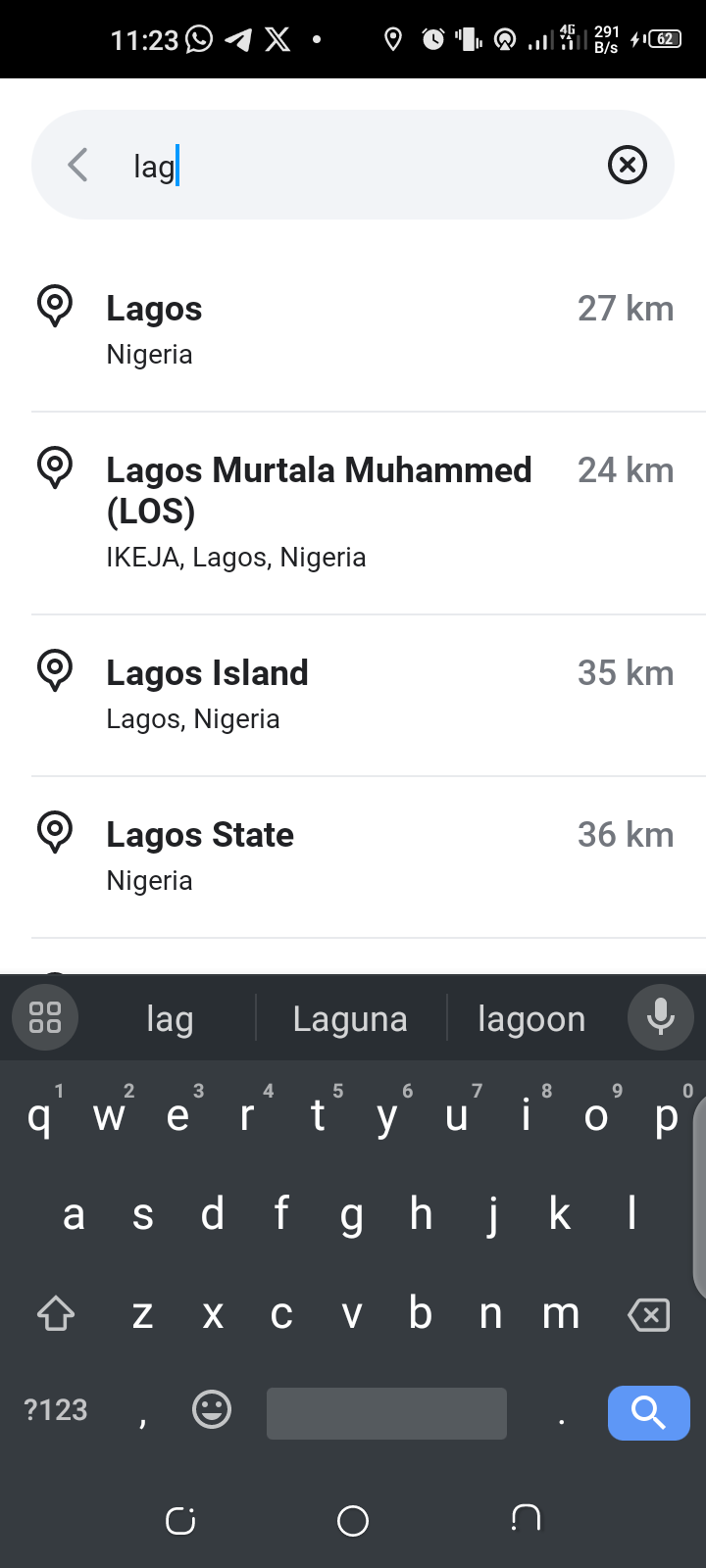Open the emoji picker on the keyboard
The width and height of the screenshot is (706, 1568).
click(212, 1410)
